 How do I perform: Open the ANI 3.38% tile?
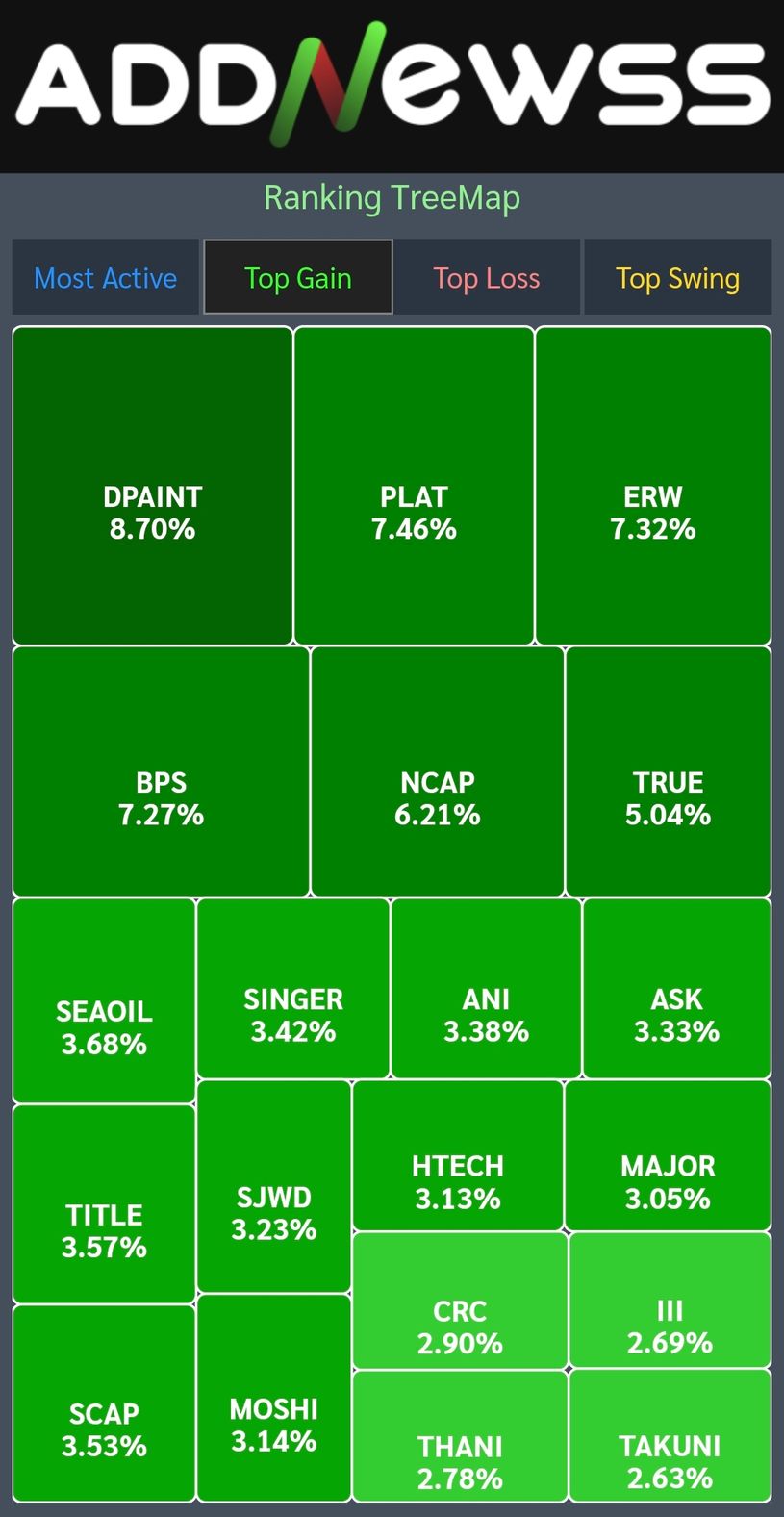point(486,988)
